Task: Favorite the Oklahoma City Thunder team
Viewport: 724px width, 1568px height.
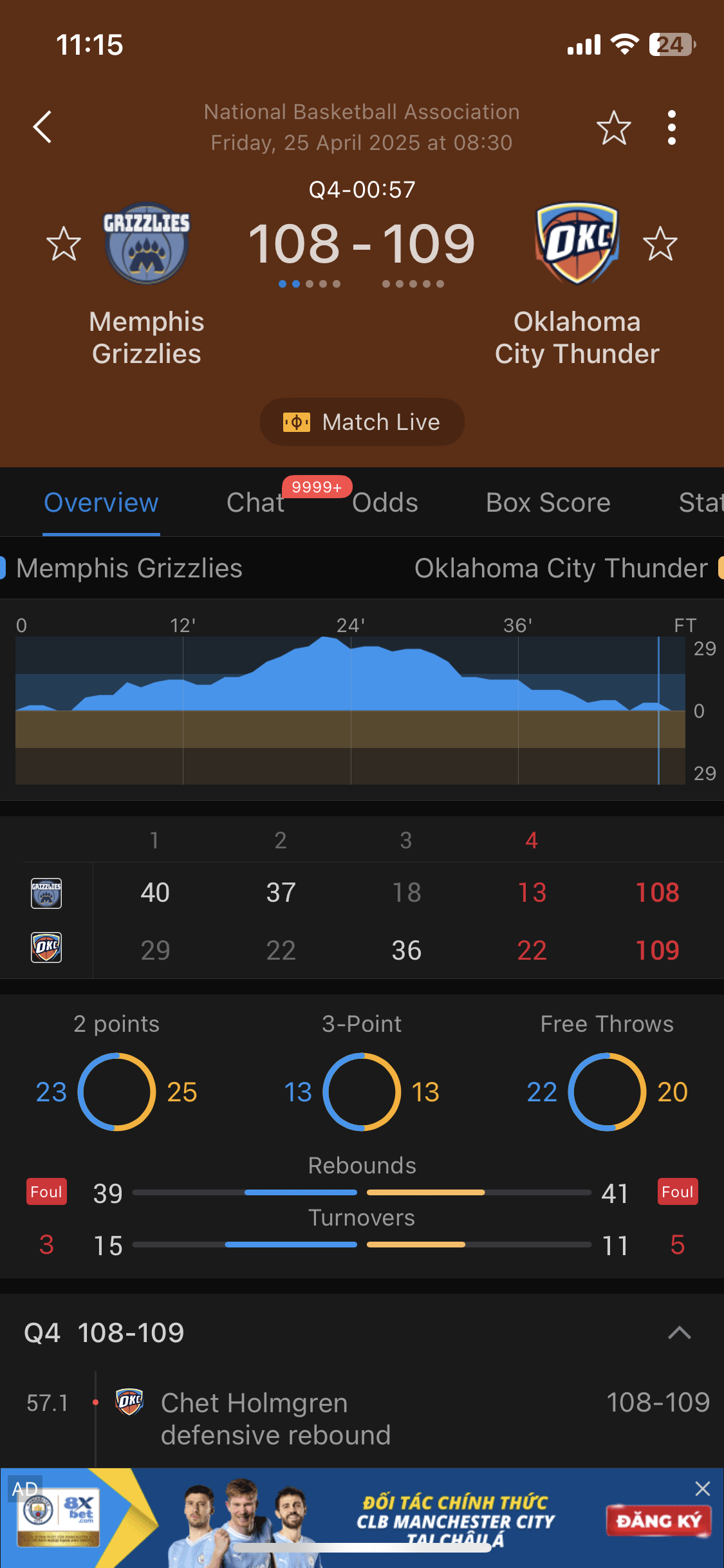Action: tap(660, 244)
